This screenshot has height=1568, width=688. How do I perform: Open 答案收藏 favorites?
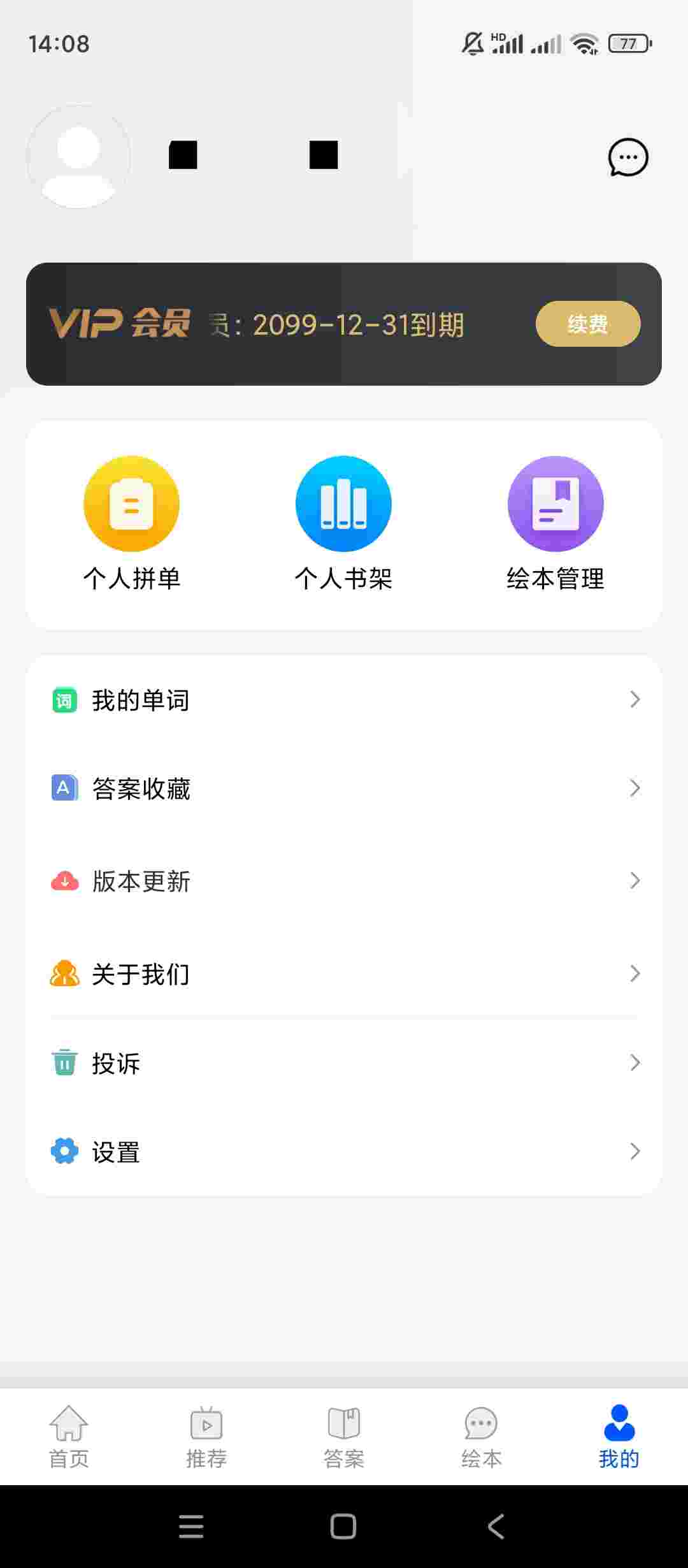344,788
